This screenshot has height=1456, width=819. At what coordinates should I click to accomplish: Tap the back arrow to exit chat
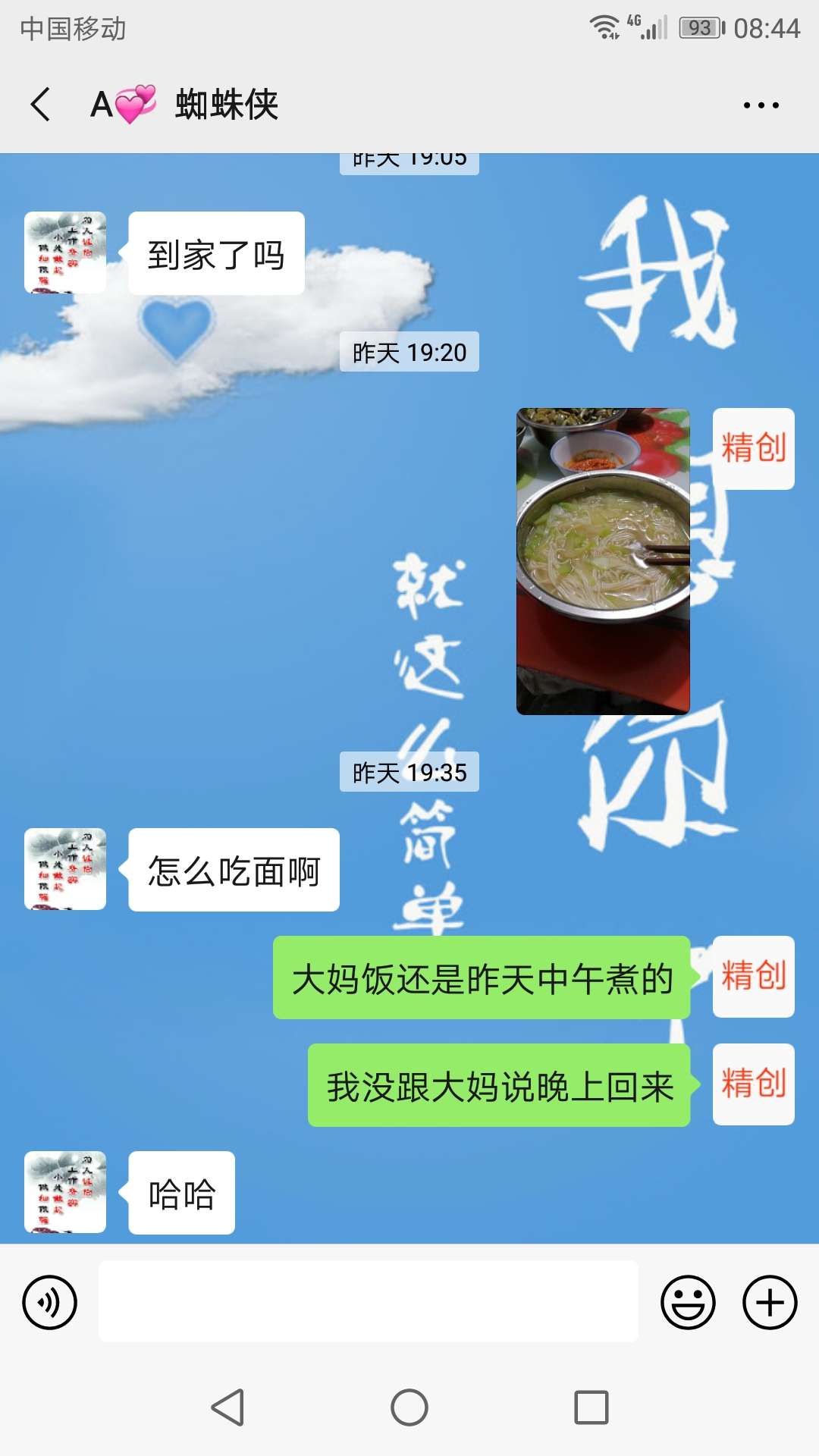click(x=39, y=105)
